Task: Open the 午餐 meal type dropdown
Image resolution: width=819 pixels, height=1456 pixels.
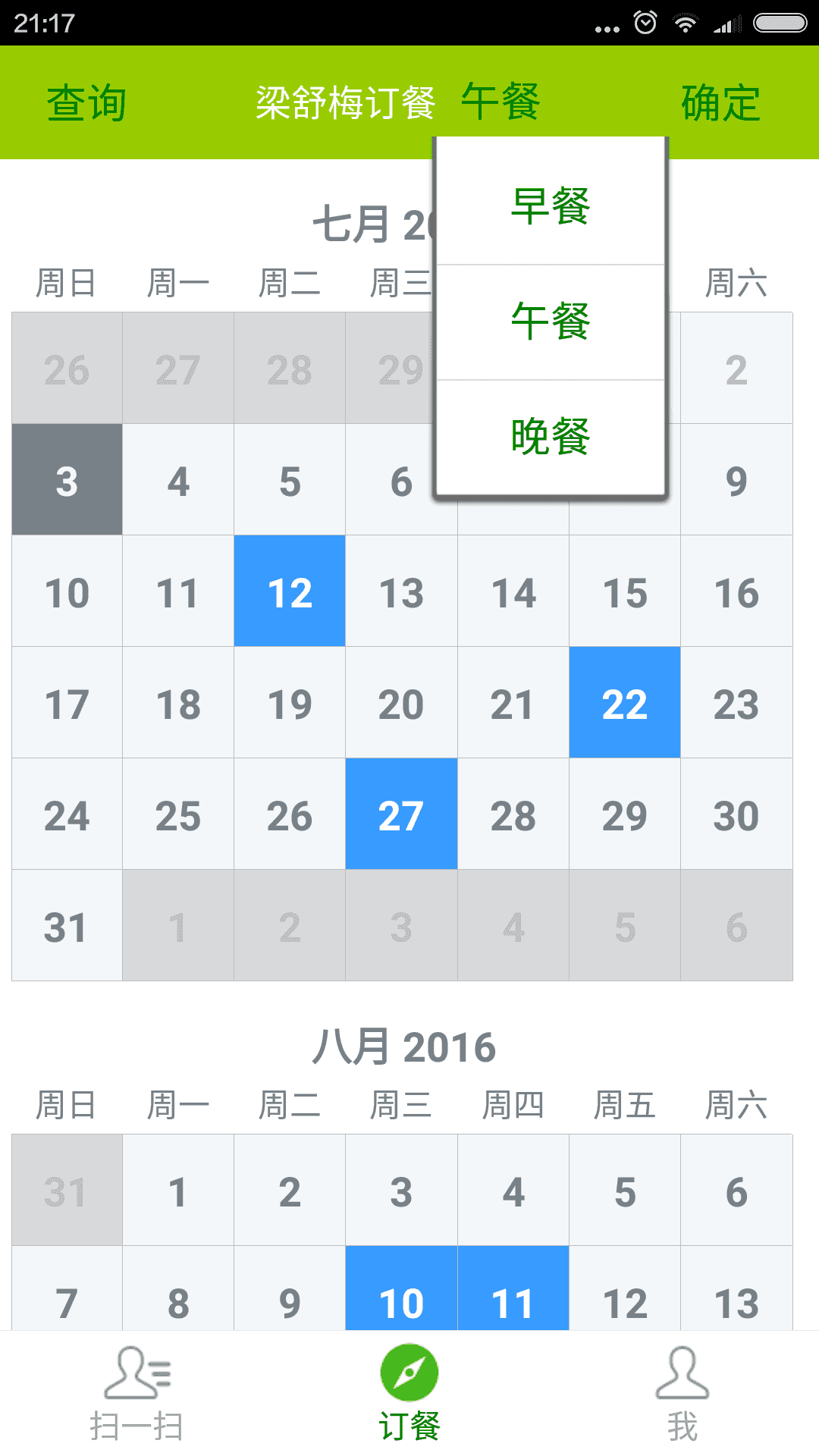Action: [500, 102]
